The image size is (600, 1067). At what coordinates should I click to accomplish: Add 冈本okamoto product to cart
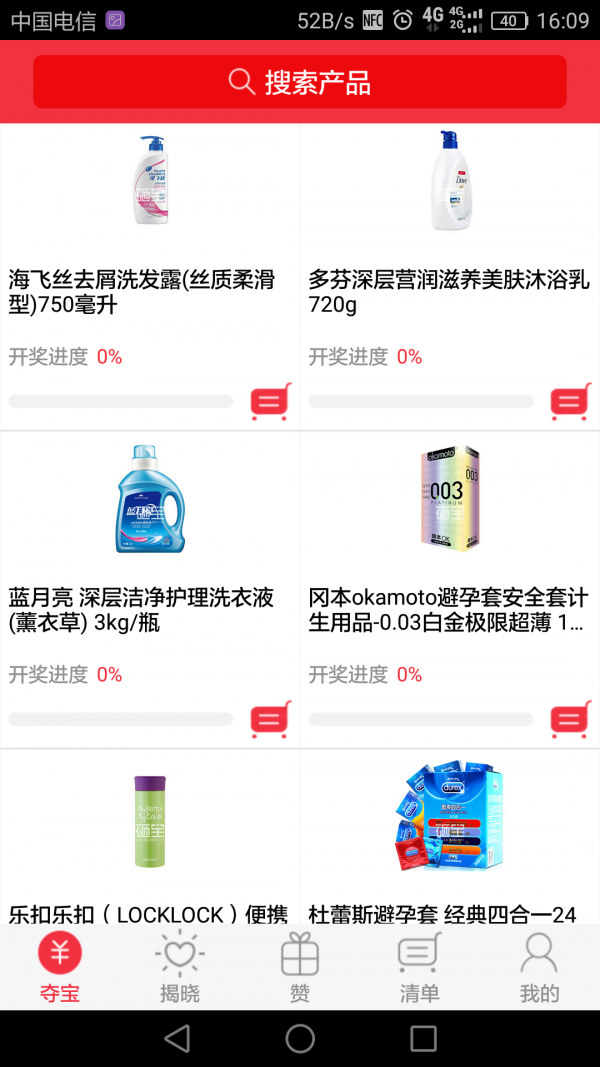570,720
